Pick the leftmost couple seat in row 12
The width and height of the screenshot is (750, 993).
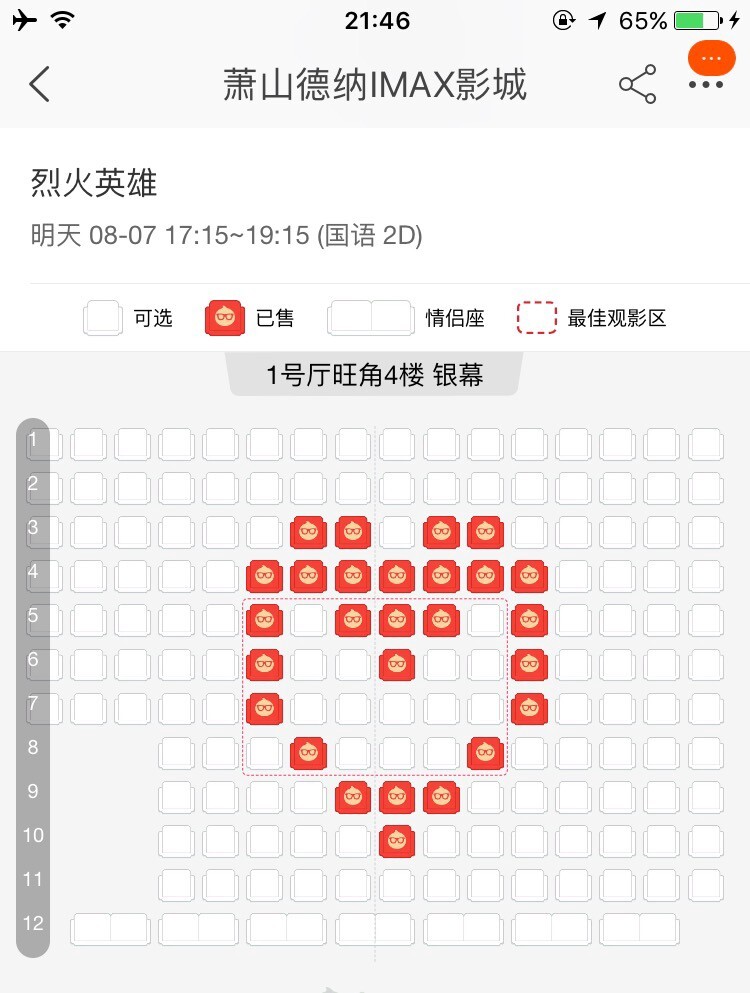click(x=110, y=928)
